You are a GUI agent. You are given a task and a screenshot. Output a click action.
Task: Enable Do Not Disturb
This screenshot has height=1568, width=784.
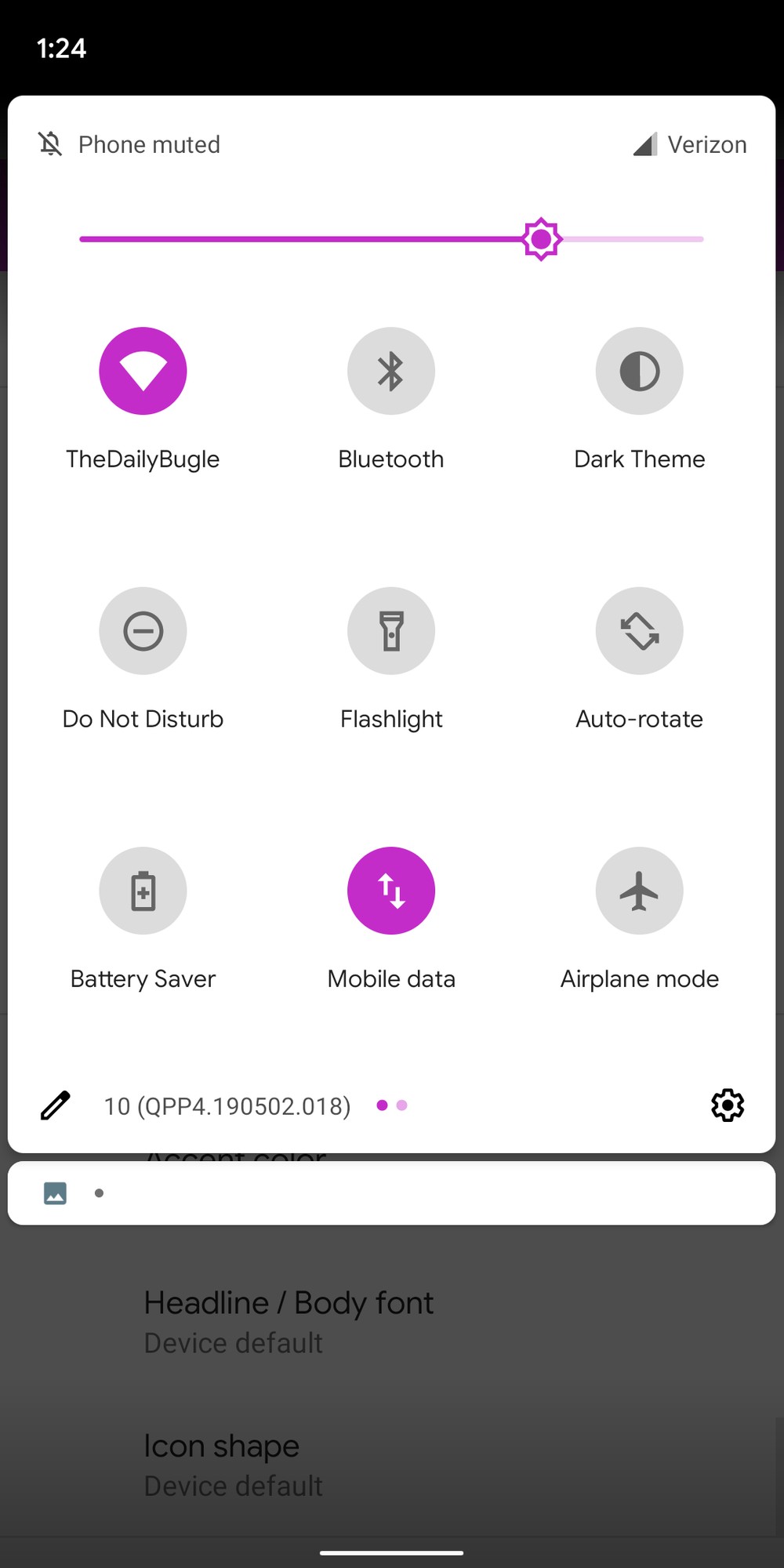(143, 631)
